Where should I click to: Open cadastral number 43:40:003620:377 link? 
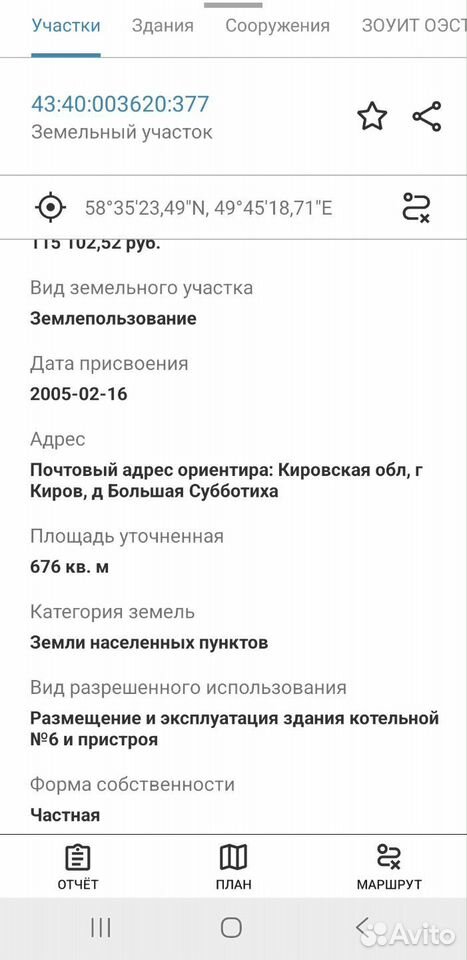pos(120,105)
